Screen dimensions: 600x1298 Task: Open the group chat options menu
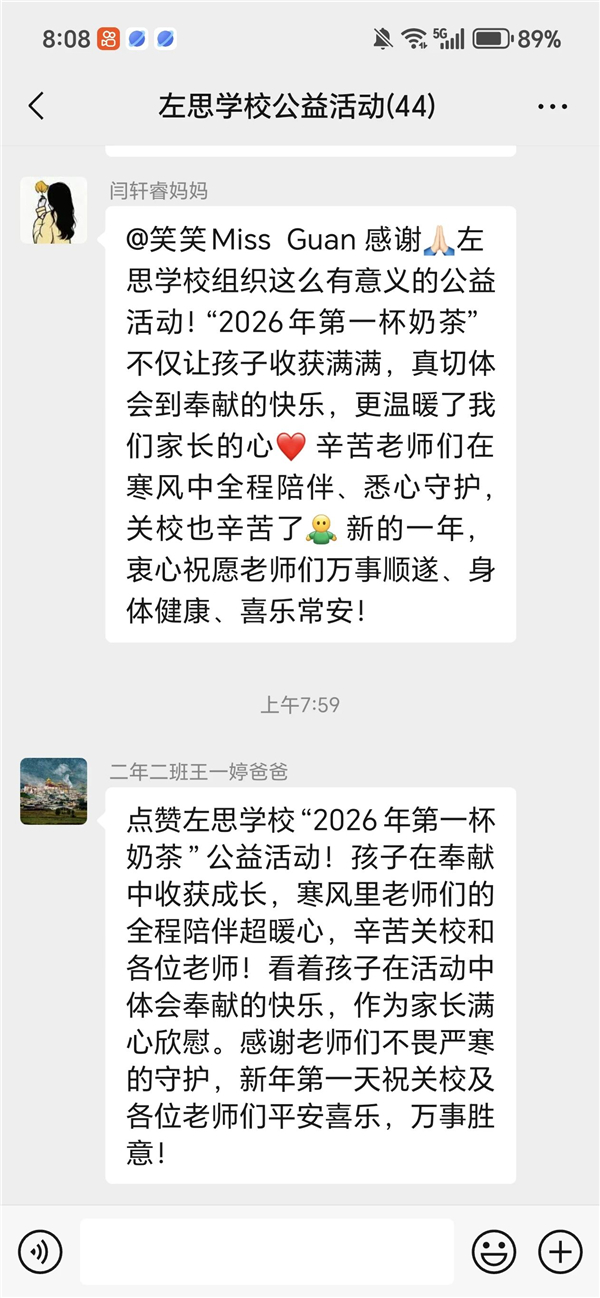pyautogui.click(x=552, y=106)
